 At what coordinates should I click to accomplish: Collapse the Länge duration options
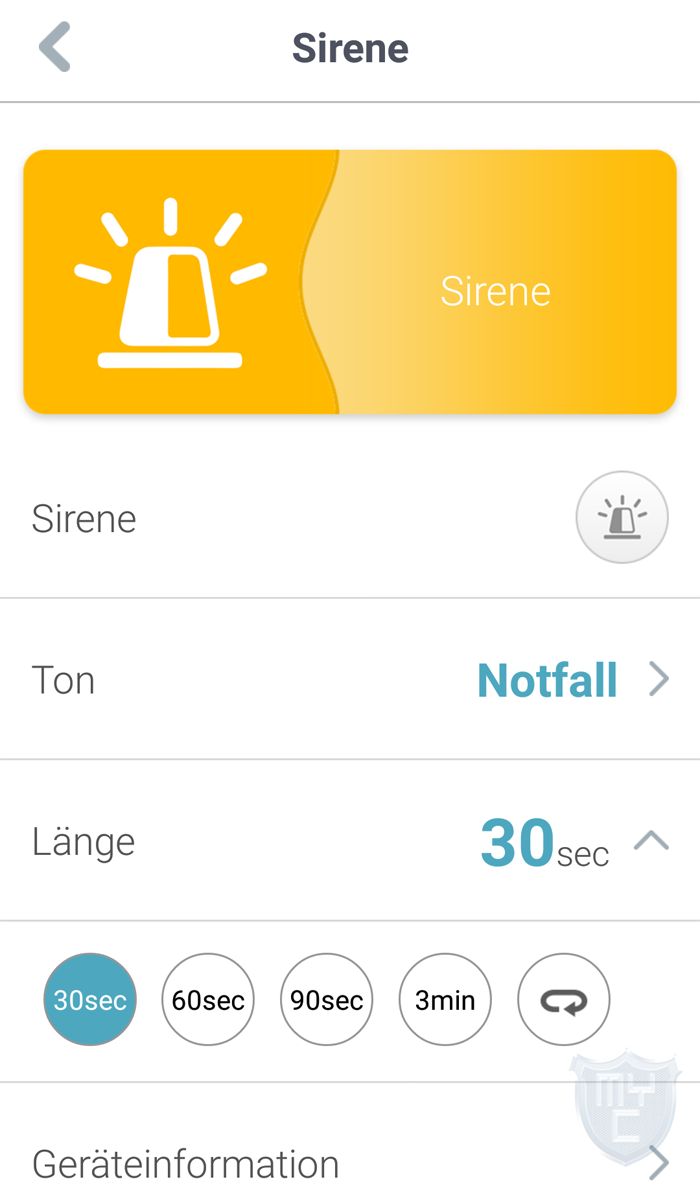click(x=651, y=841)
